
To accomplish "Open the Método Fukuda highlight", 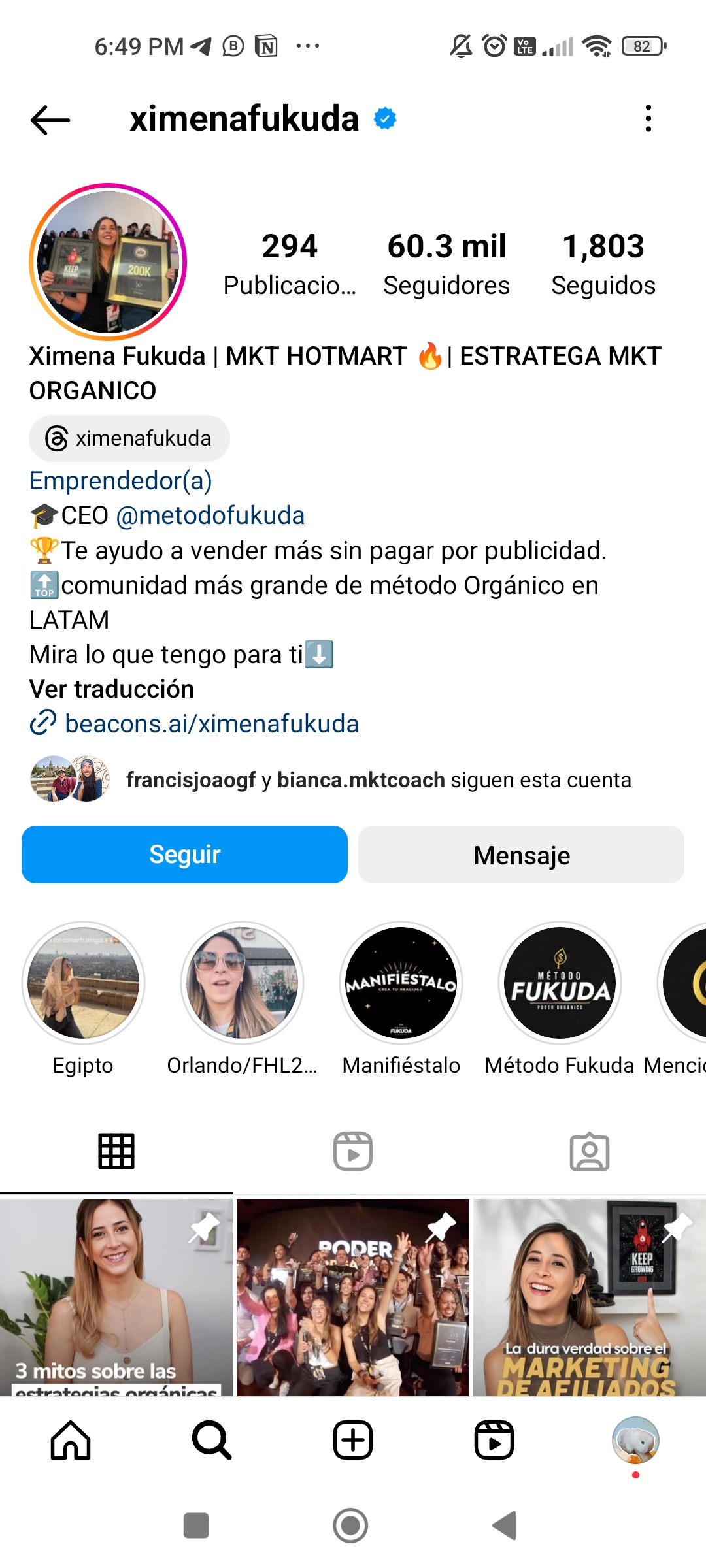I will click(560, 983).
